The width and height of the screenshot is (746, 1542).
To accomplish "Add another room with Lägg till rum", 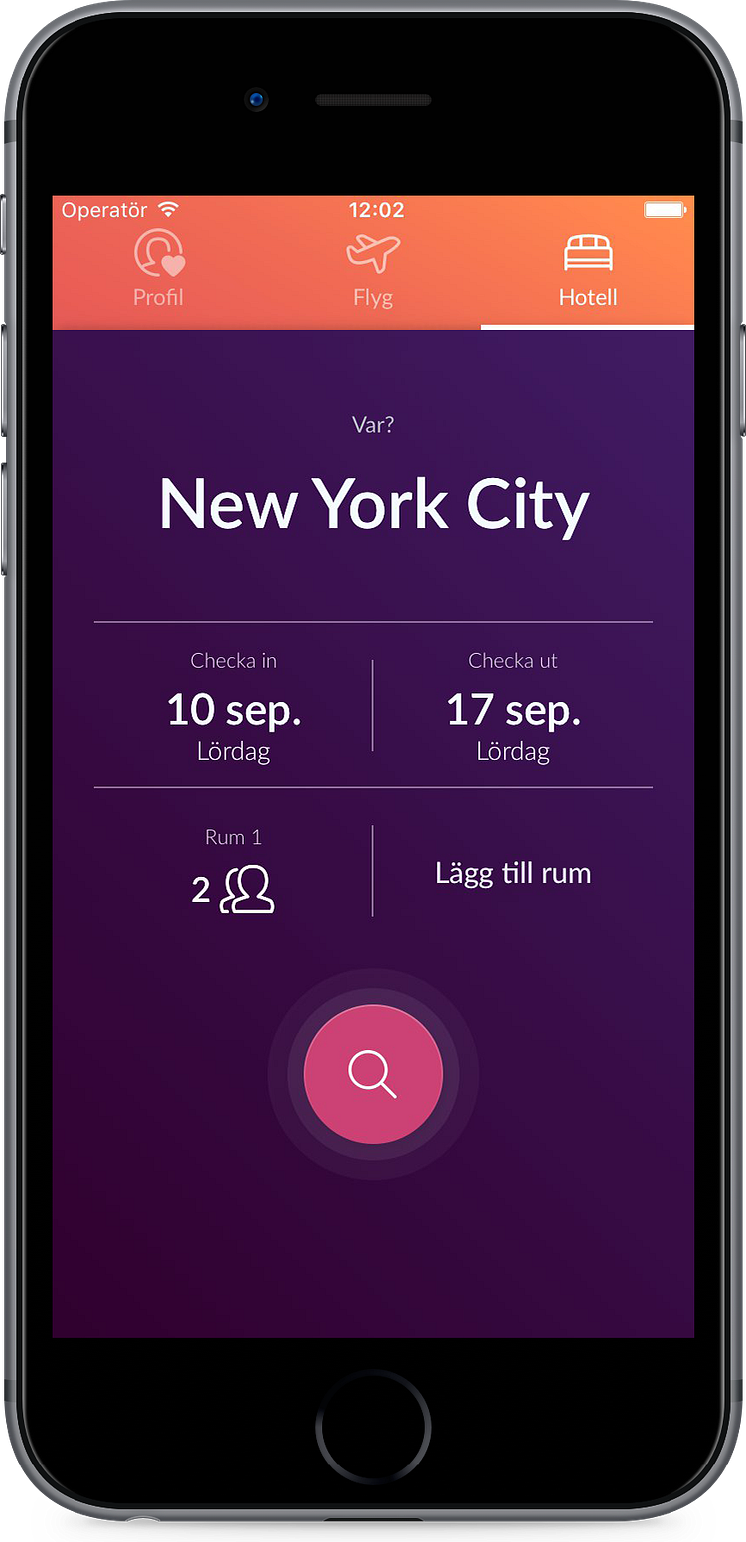I will click(513, 873).
